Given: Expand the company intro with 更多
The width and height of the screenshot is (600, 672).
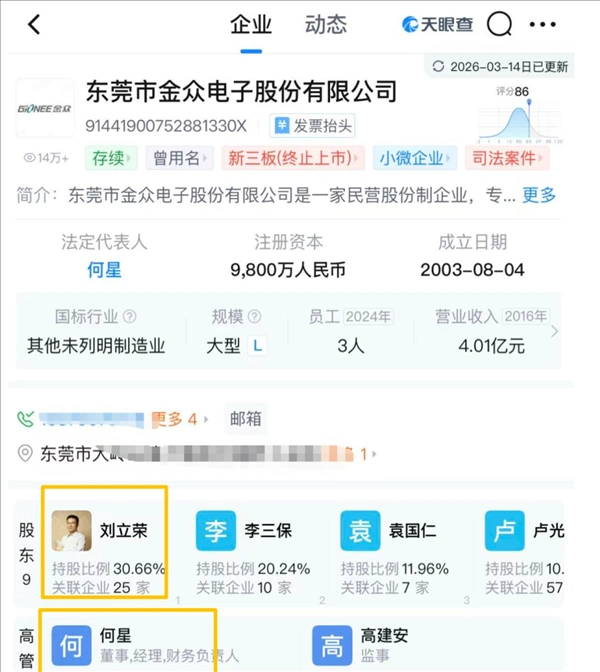Looking at the screenshot, I should coord(539,196).
